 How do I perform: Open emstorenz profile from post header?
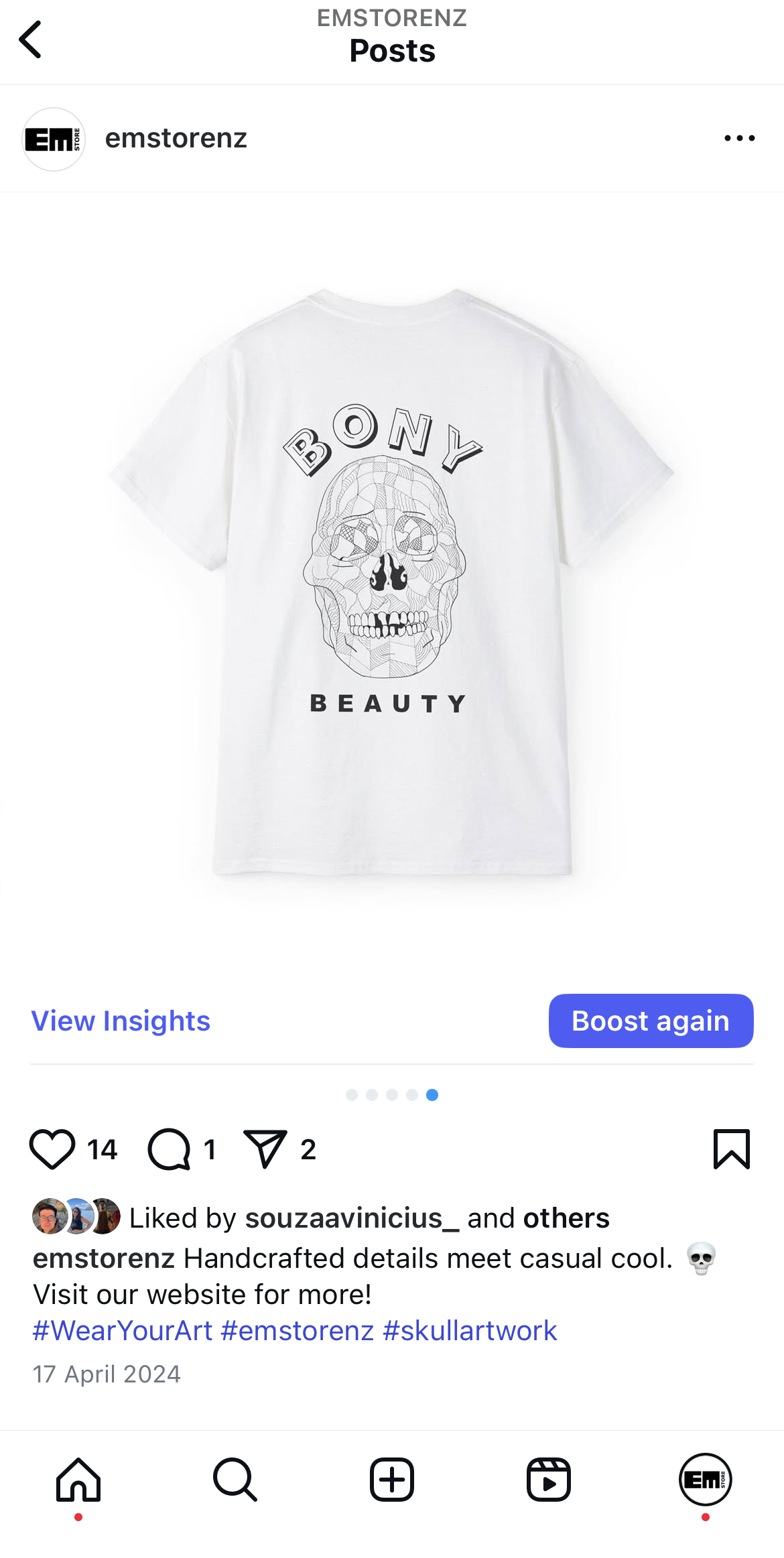(x=176, y=138)
